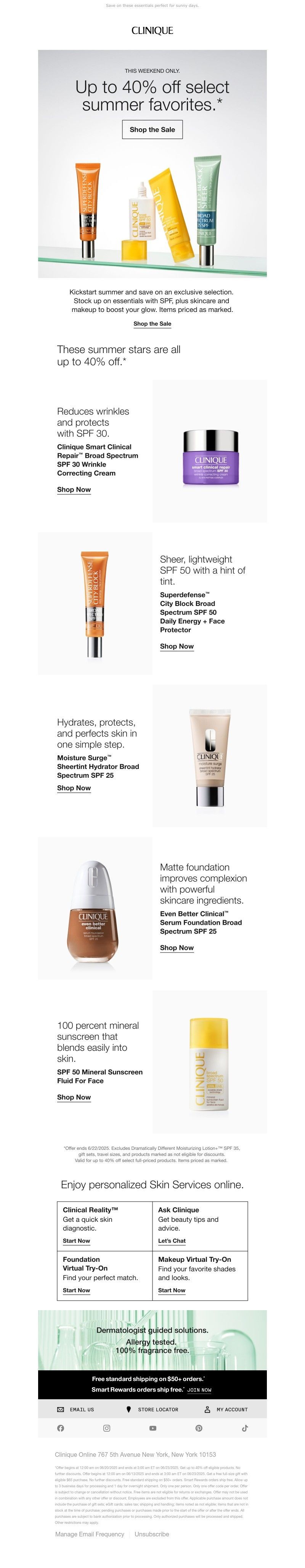Open the Store Locator

coord(152,1409)
